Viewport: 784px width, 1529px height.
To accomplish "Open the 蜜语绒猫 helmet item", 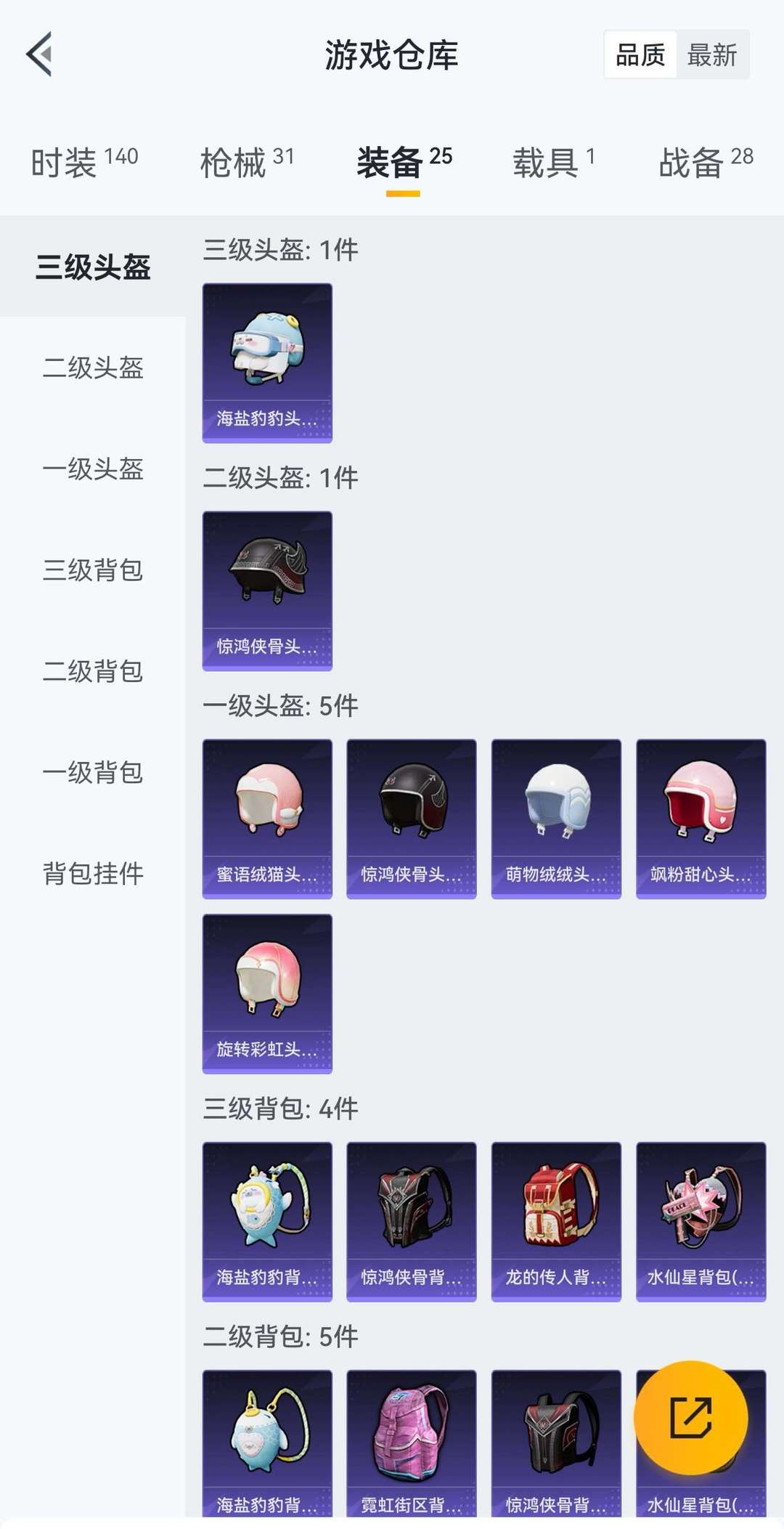I will 267,819.
